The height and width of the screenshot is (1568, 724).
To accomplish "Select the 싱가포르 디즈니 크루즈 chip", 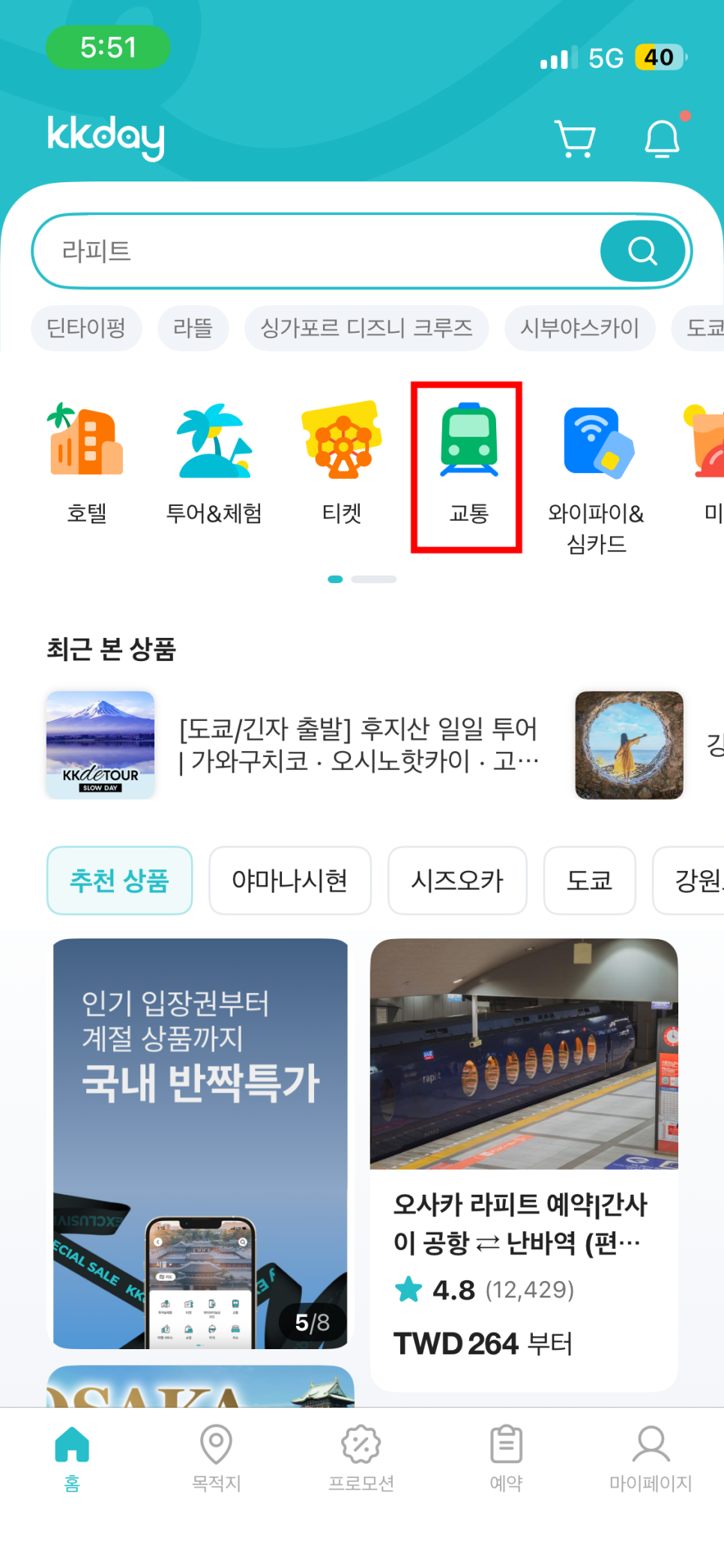I will 366,328.
